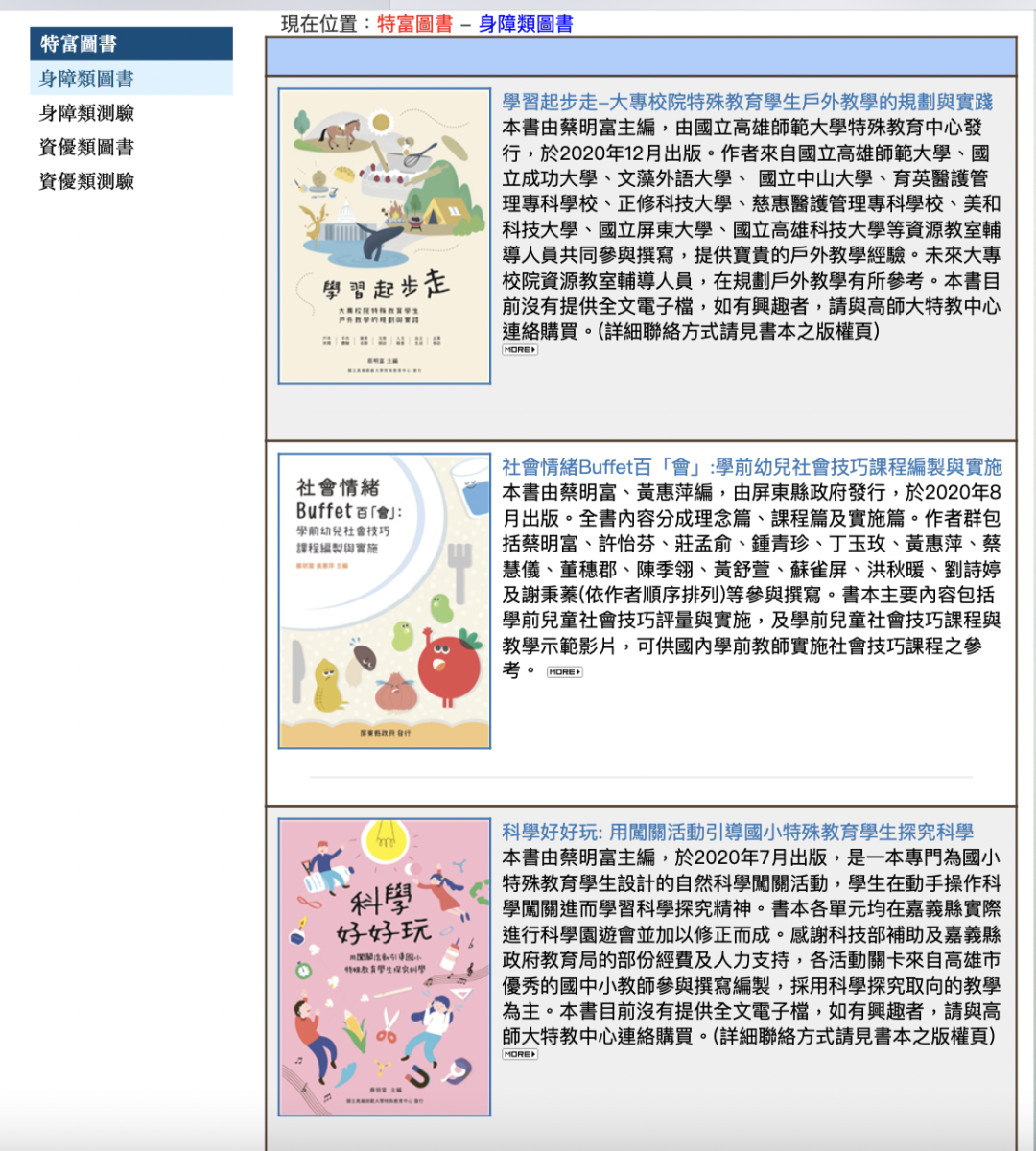Open the 社會情緒Buffet book title link
The image size is (1036, 1151).
tap(751, 467)
